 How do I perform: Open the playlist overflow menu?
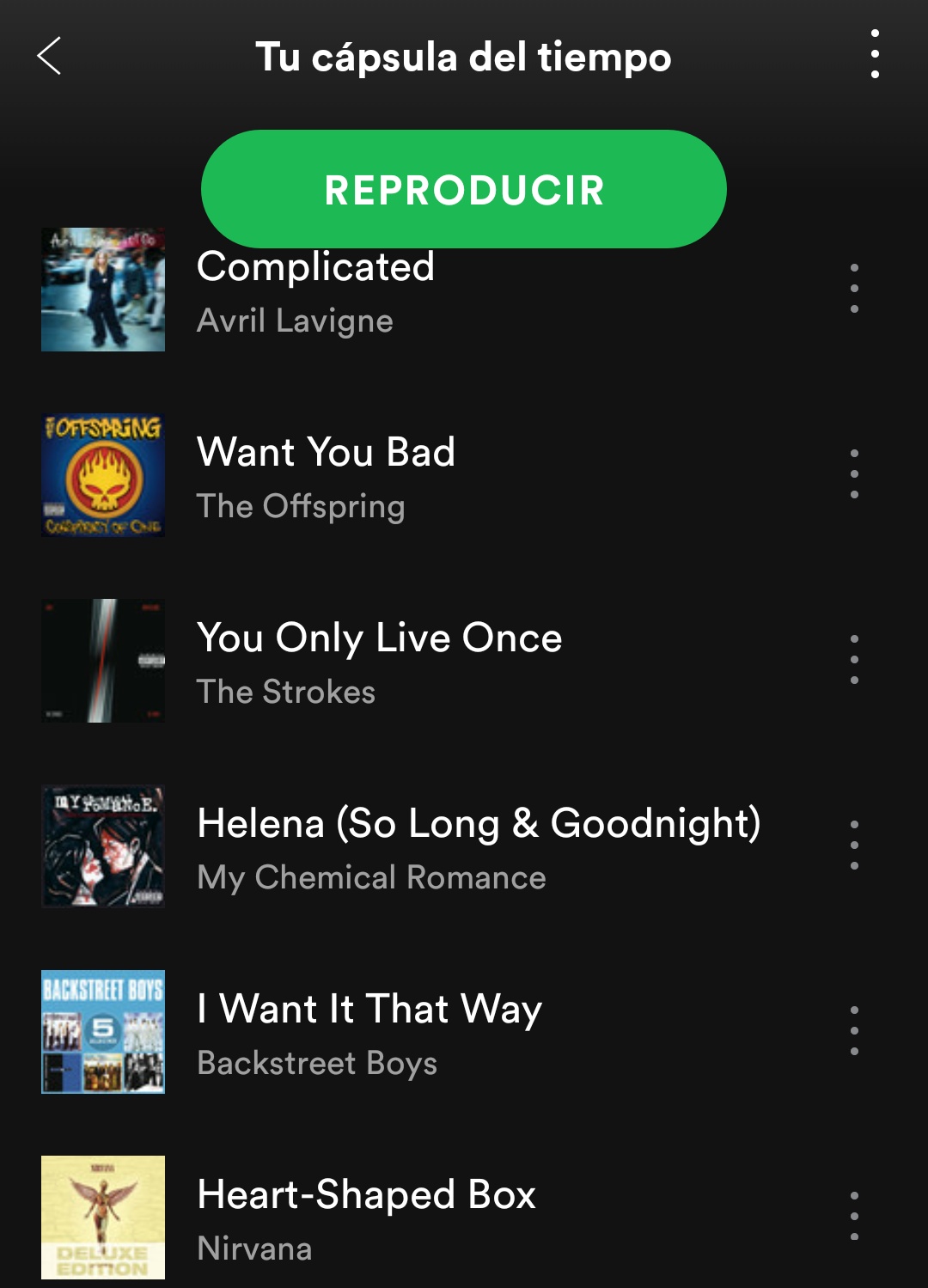point(875,54)
